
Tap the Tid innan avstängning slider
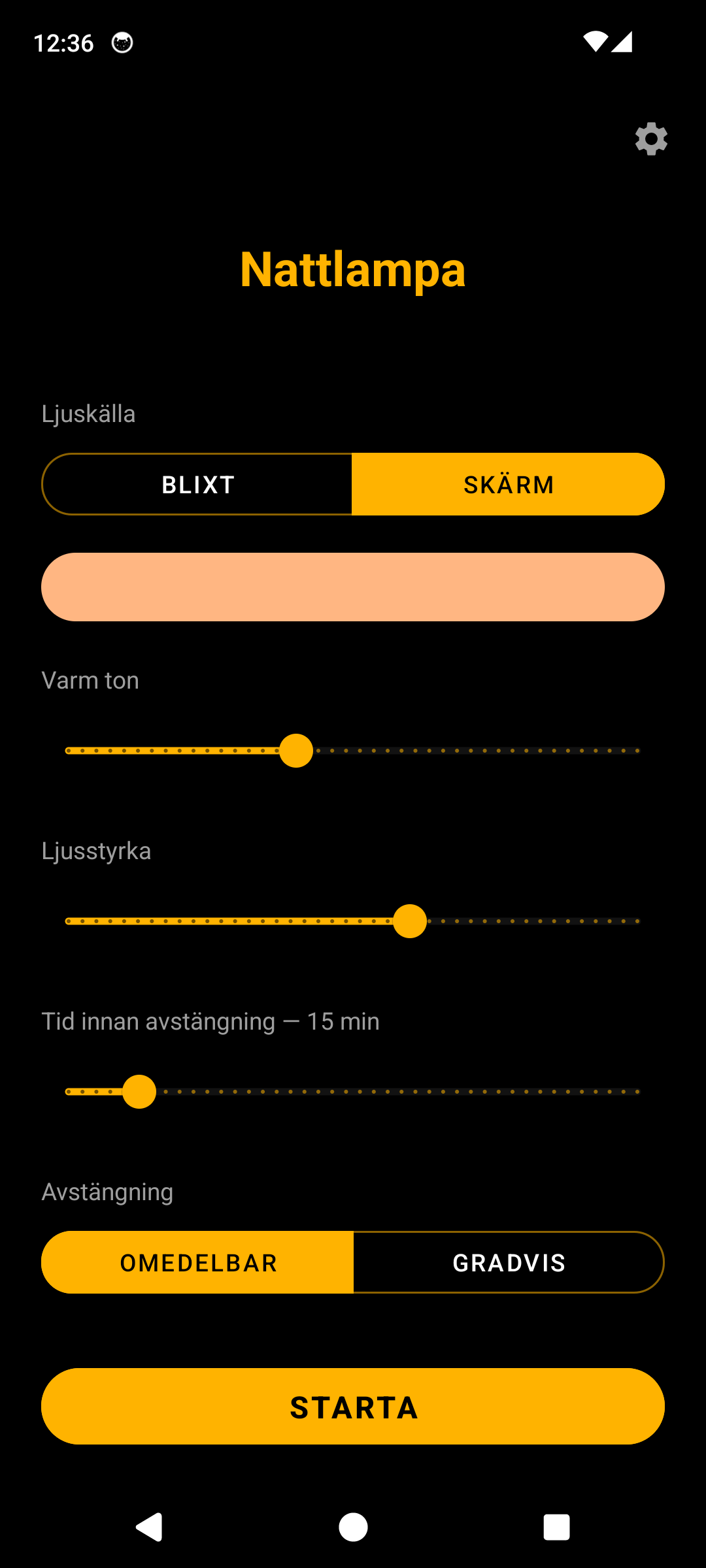[353, 1092]
